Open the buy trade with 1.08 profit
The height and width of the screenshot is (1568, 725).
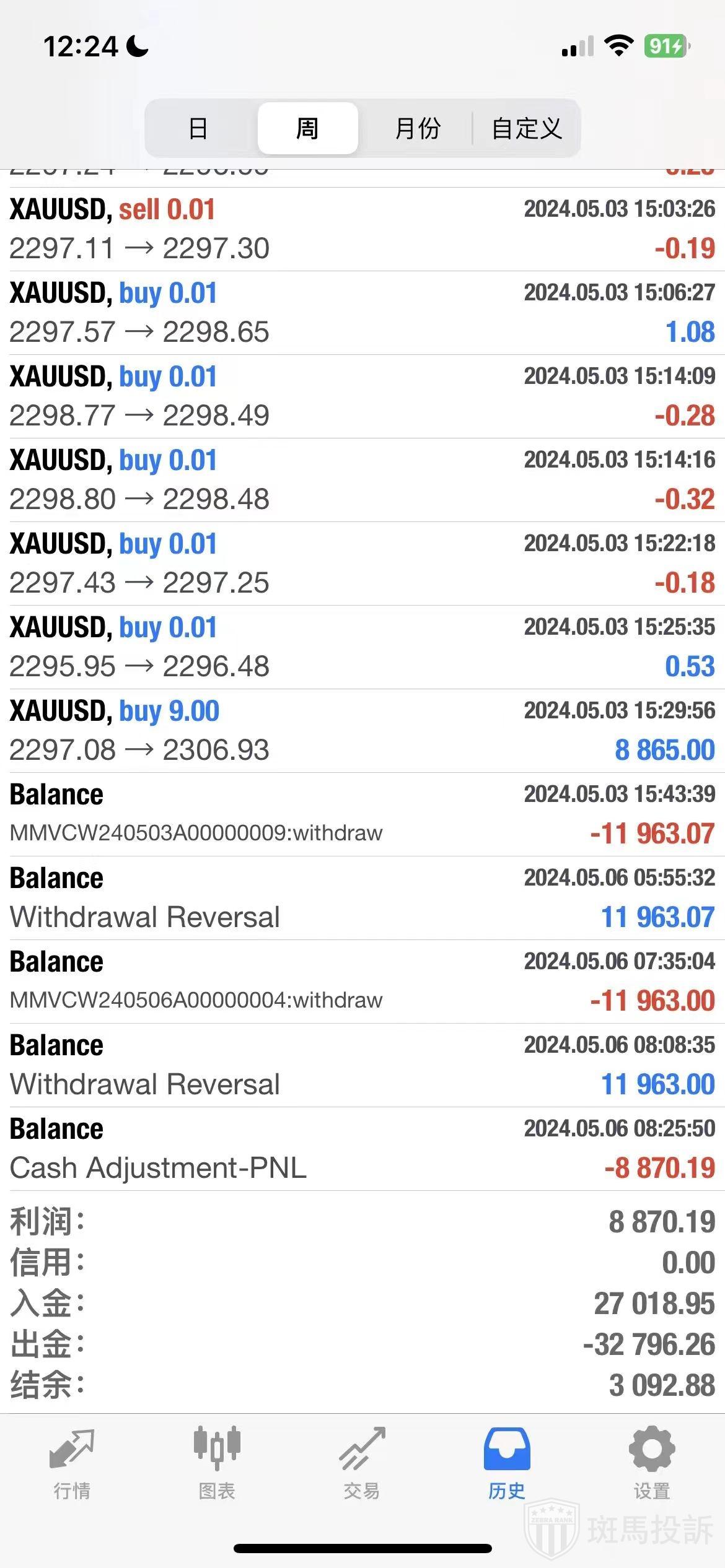pos(362,313)
